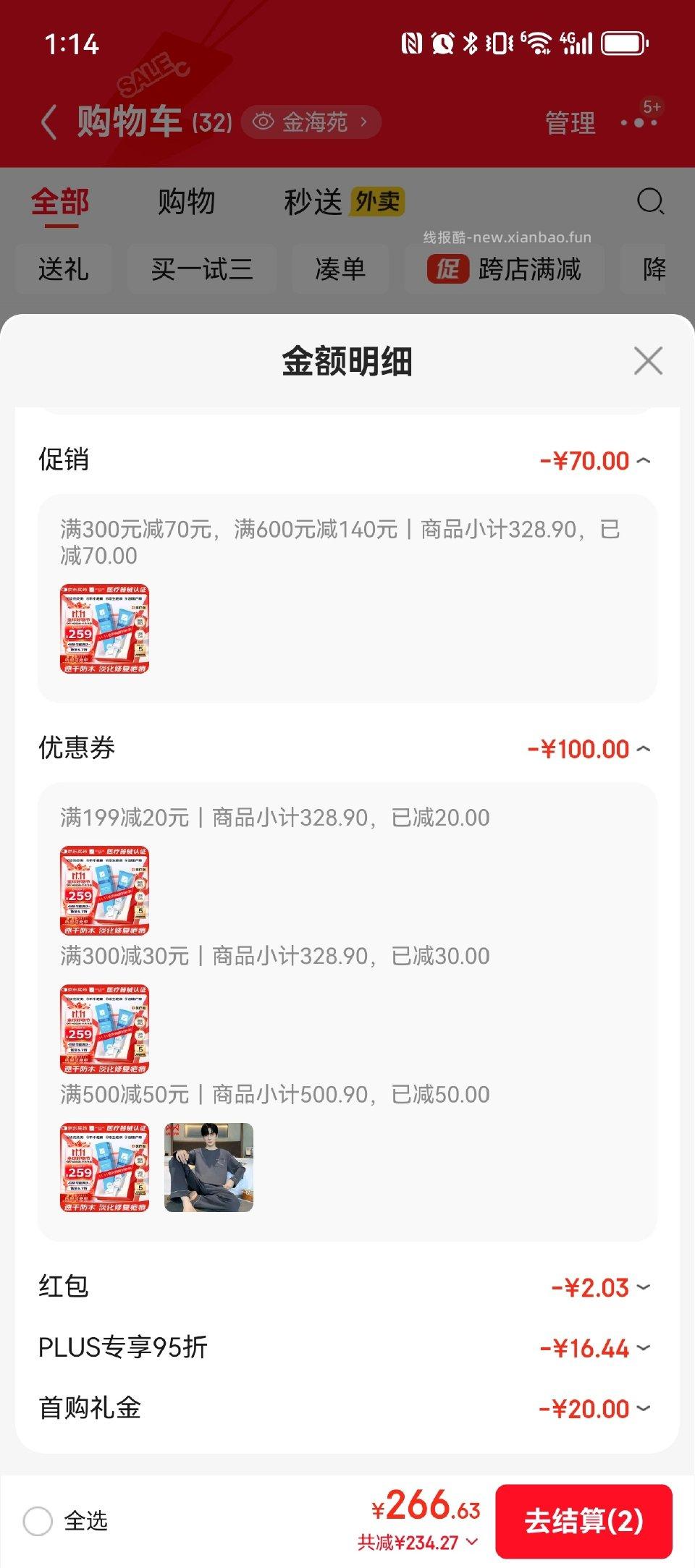Tap the yellow 外卖 badge beside 秒送
The image size is (695, 1568).
pos(379,200)
